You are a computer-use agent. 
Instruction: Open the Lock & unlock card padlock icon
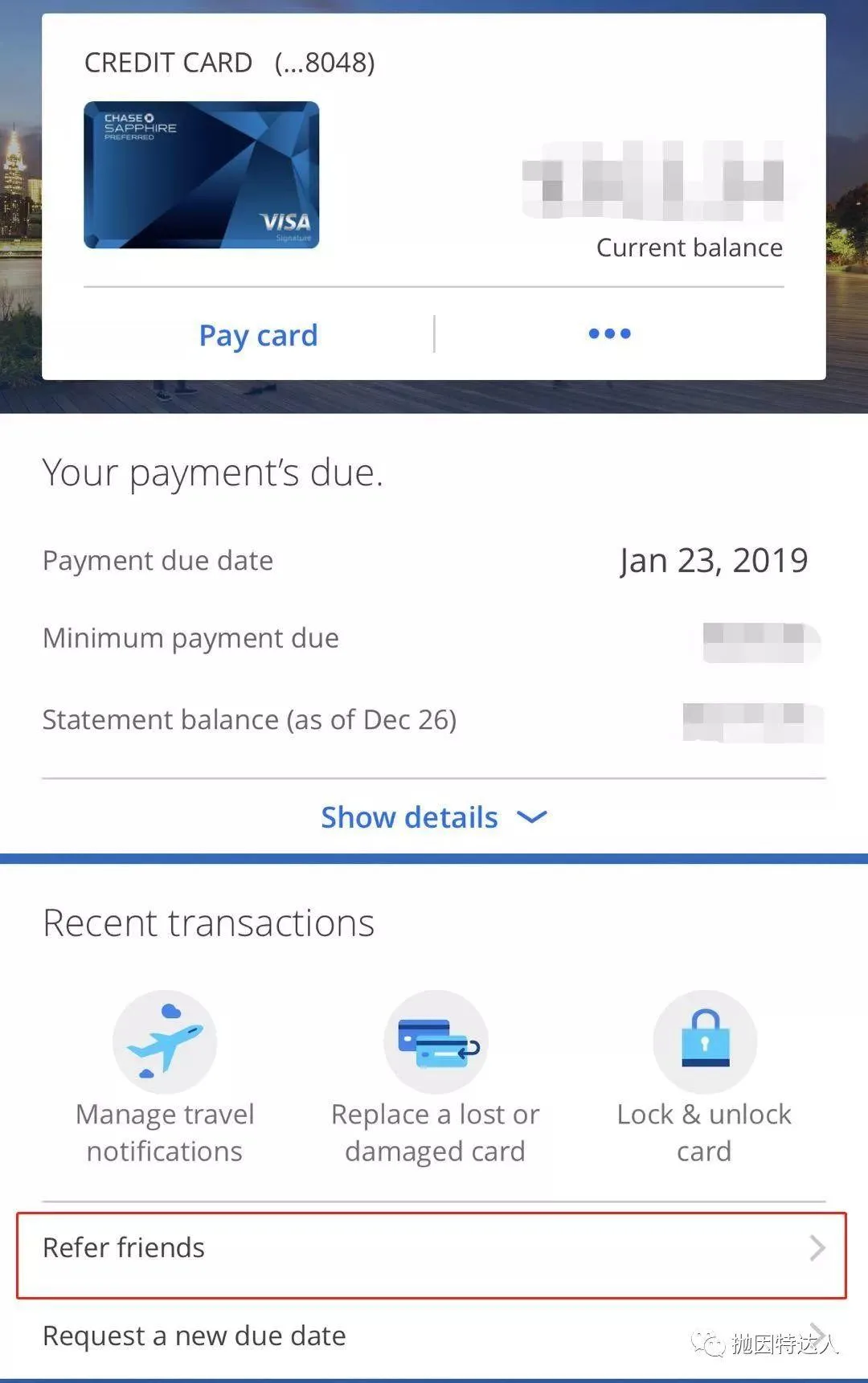(x=704, y=1041)
